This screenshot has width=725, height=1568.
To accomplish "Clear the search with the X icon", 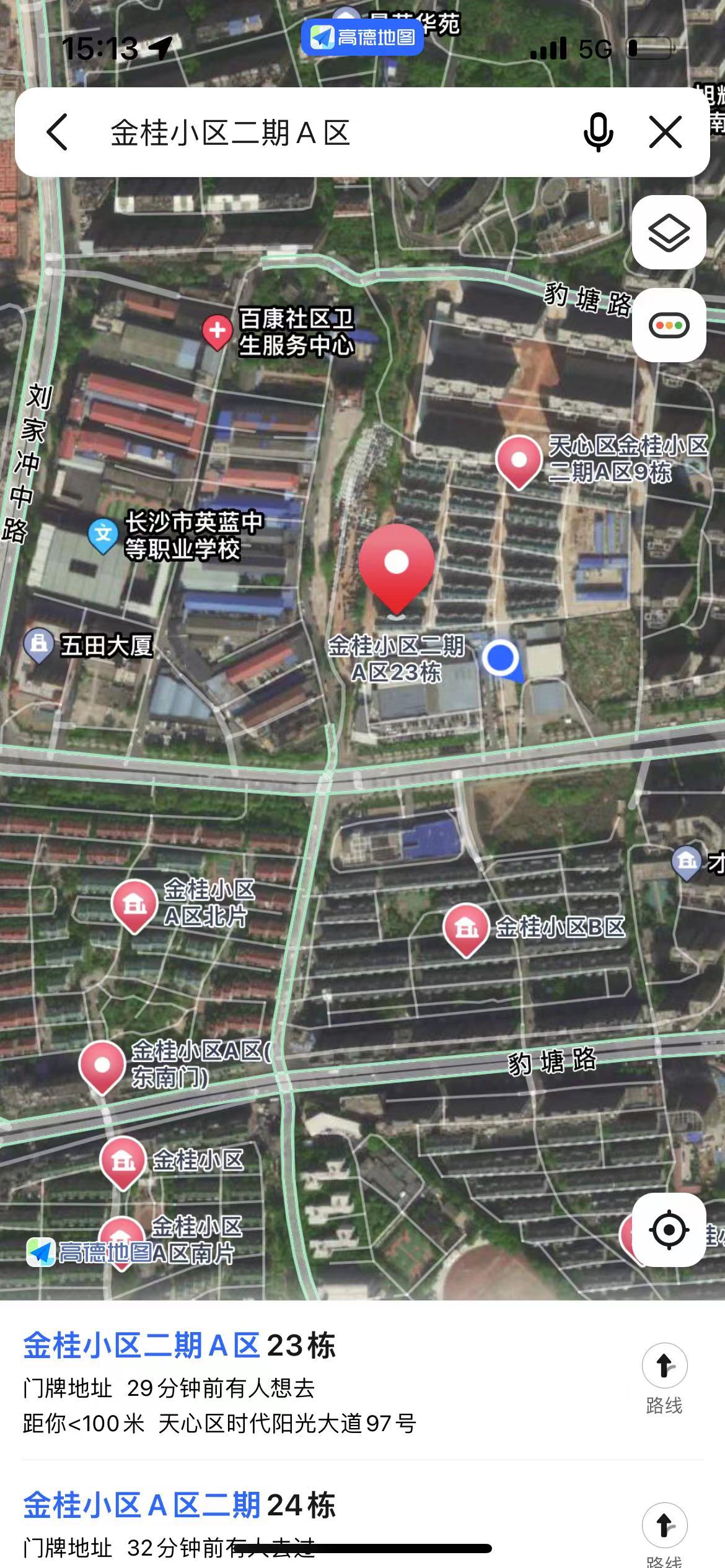I will click(x=666, y=133).
